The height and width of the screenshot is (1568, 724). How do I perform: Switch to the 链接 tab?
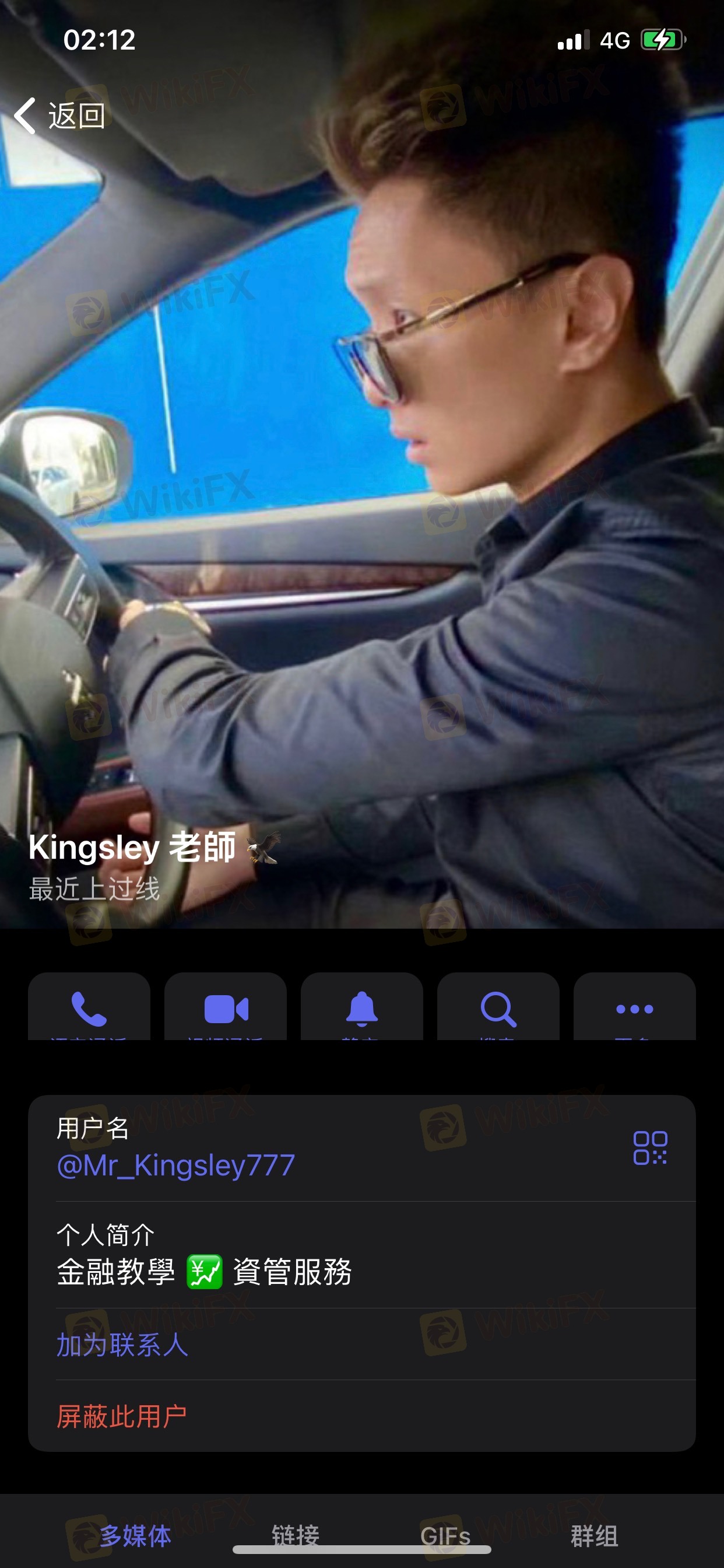coord(296,1535)
